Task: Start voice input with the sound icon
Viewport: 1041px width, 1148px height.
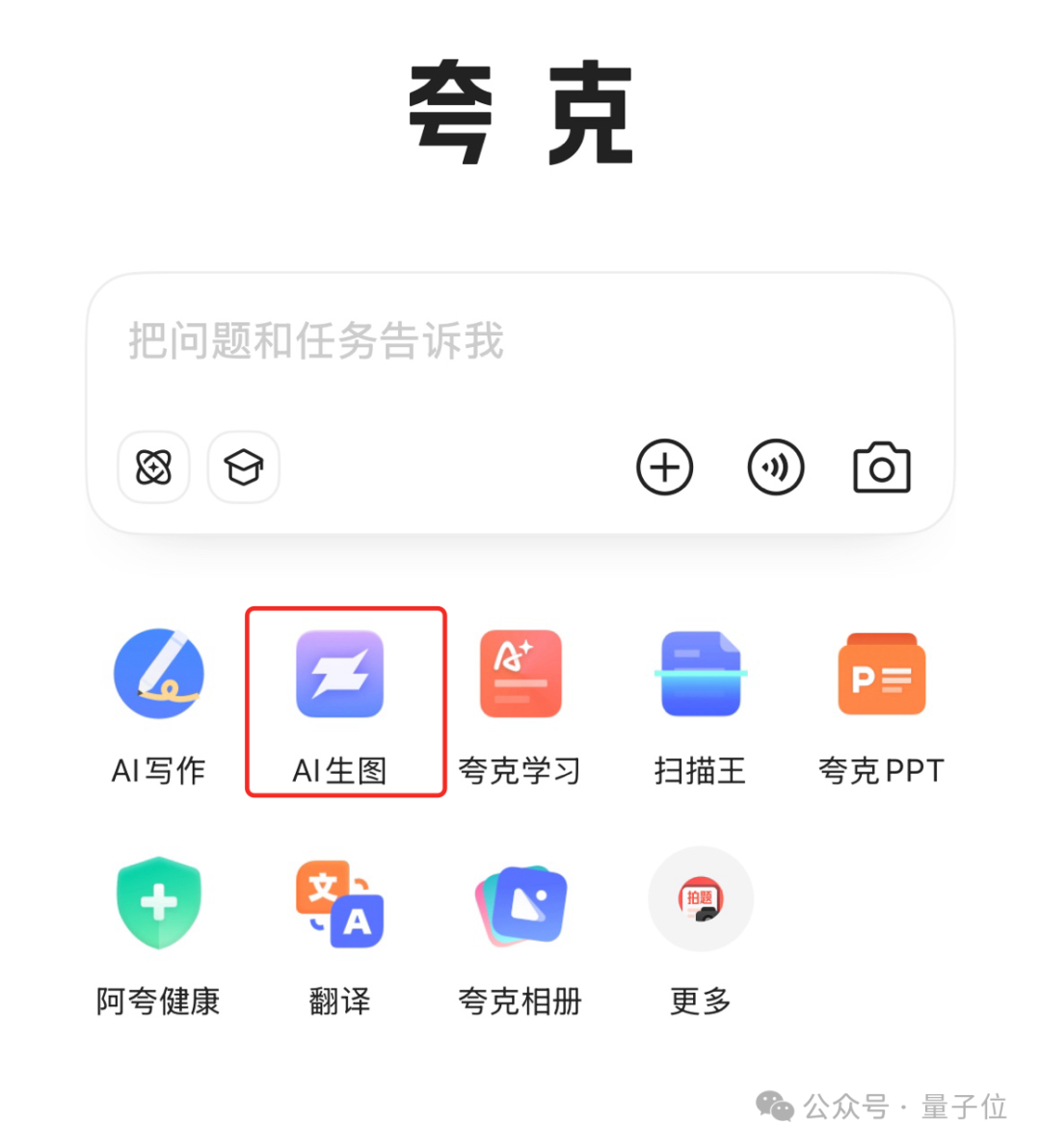Action: click(x=775, y=467)
